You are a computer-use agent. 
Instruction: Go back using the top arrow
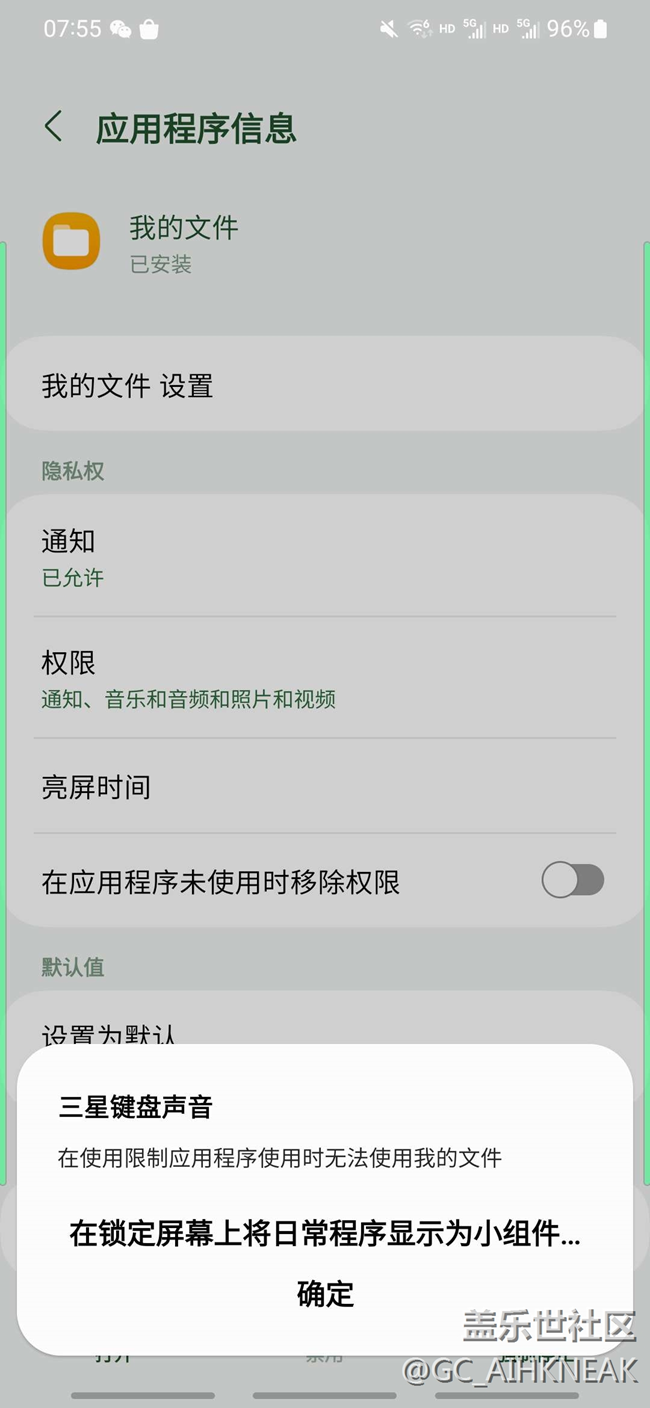54,127
